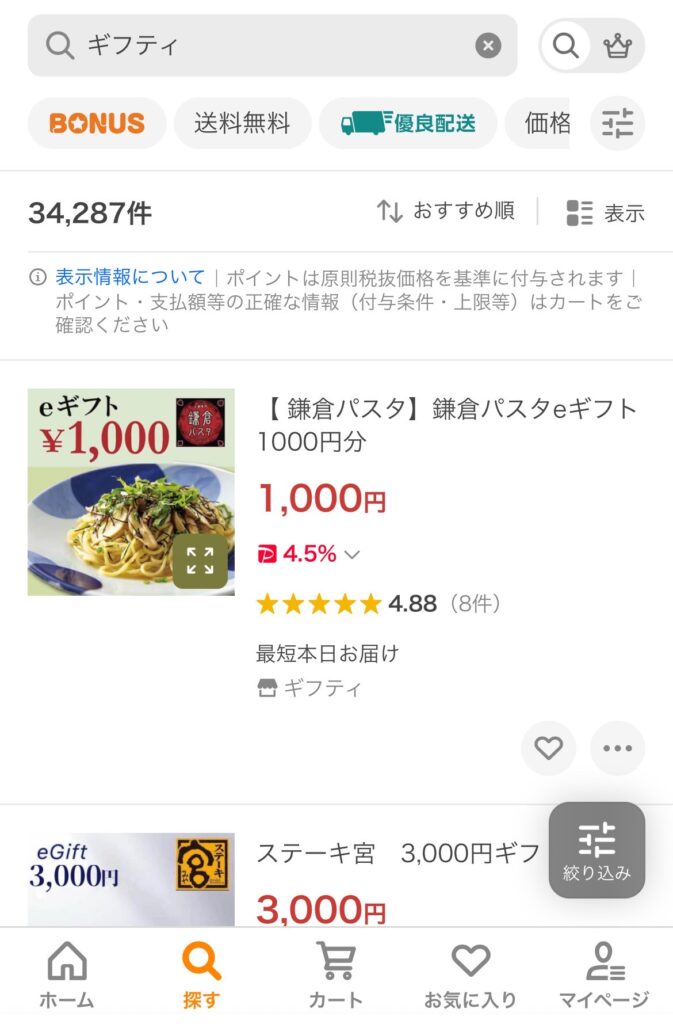Open the 表示情報について link

click(x=130, y=277)
